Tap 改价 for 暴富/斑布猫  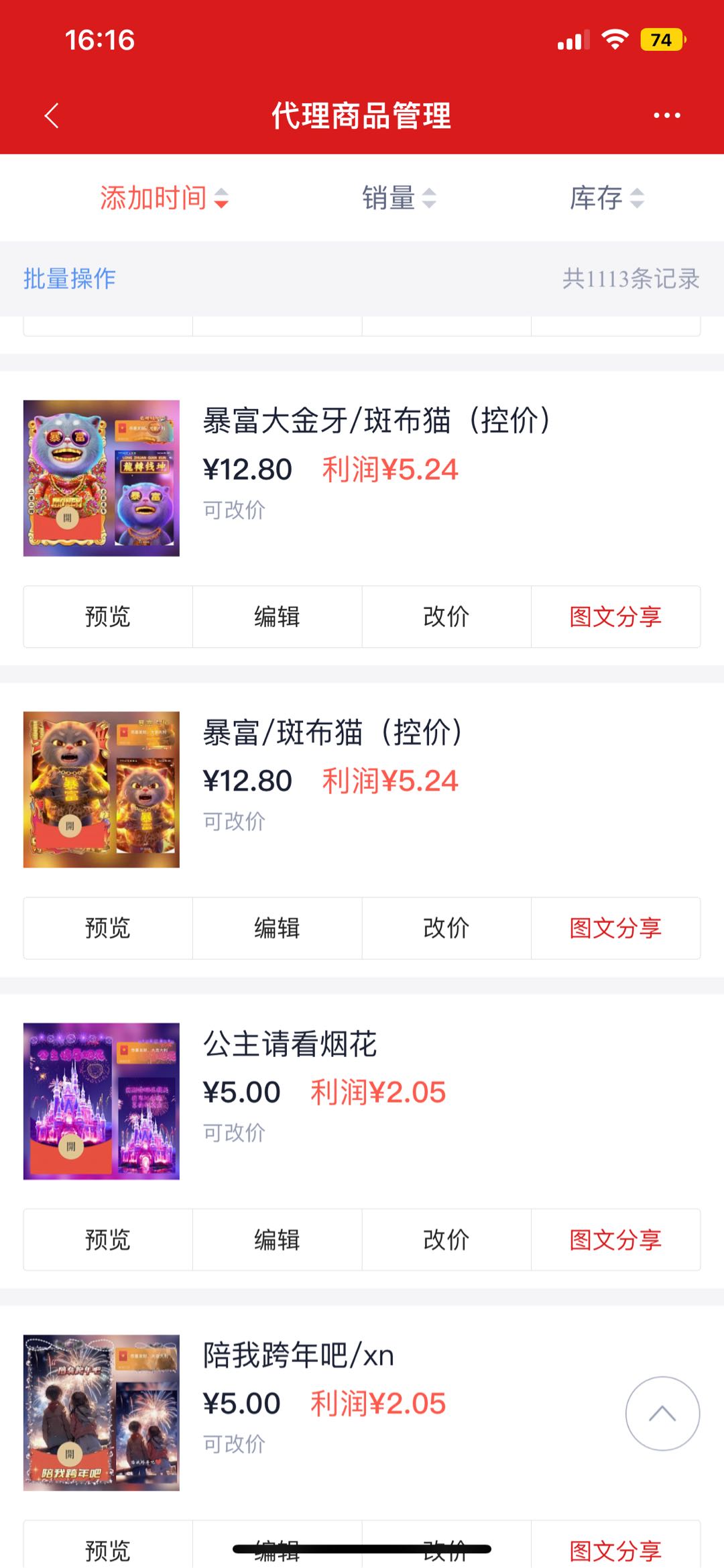click(x=446, y=928)
